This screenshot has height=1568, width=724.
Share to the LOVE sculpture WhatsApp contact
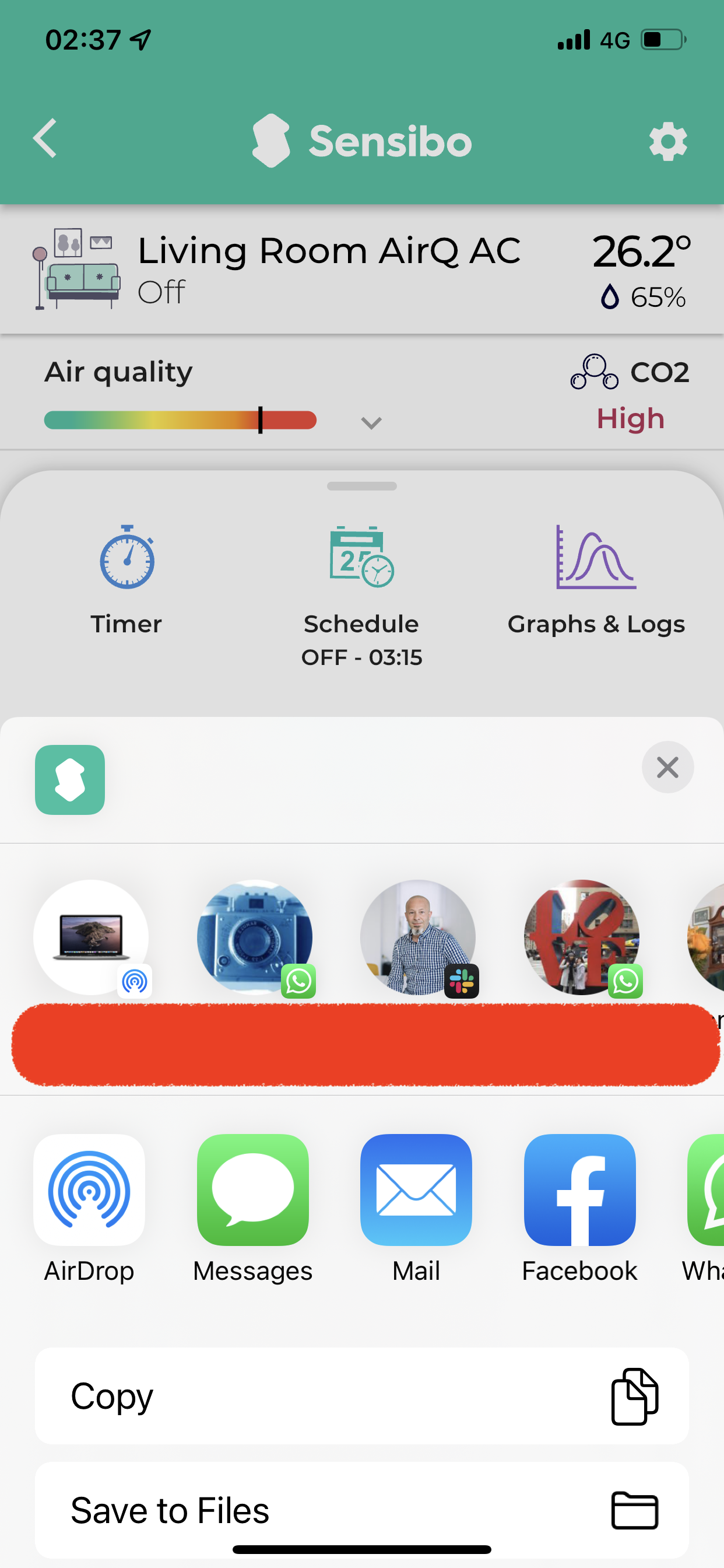[581, 937]
